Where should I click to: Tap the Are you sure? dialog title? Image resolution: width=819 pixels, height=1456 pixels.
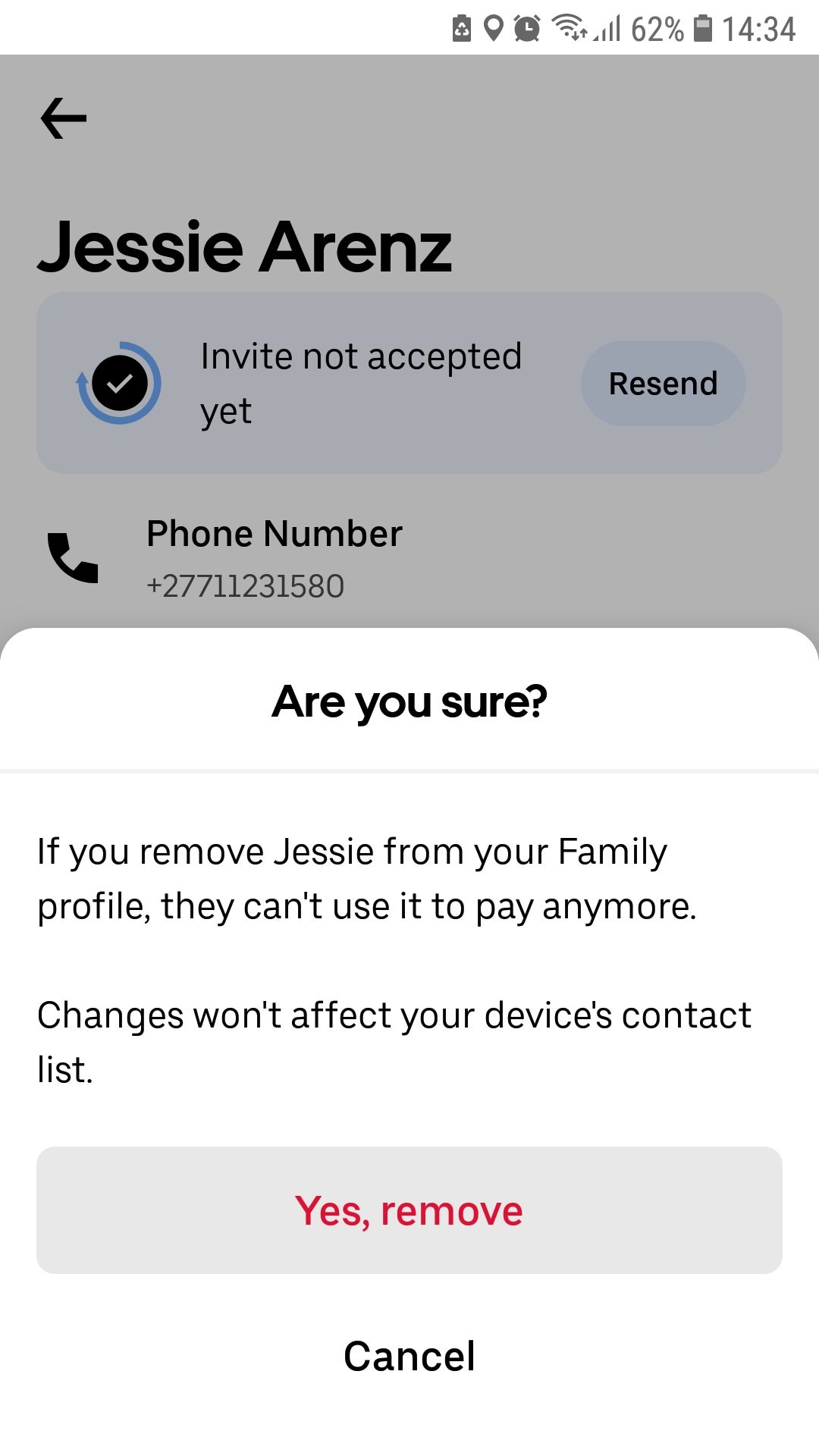[x=409, y=702]
